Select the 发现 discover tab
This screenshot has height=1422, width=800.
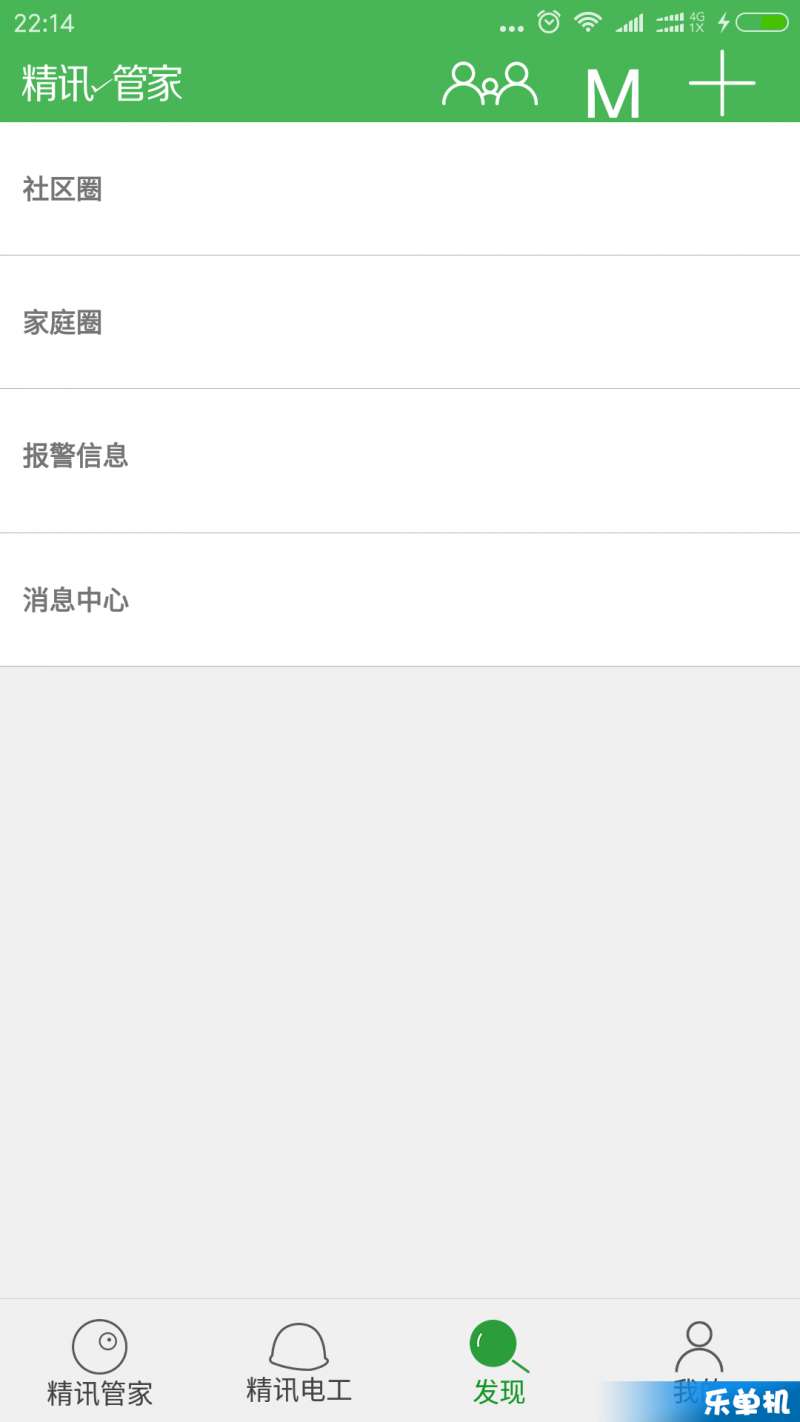pos(499,1362)
